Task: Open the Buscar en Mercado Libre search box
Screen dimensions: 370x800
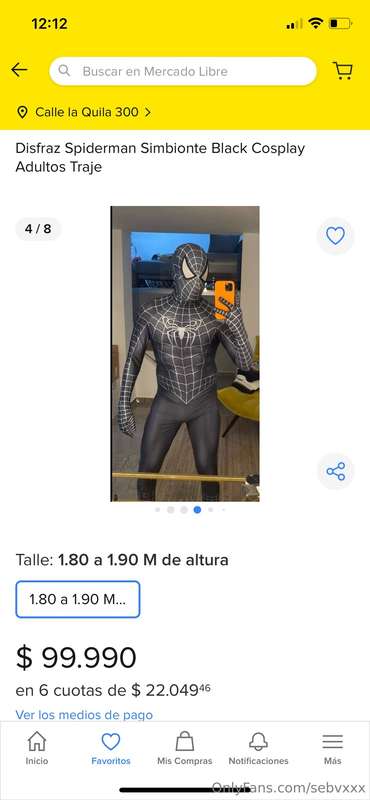Action: pyautogui.click(x=183, y=71)
